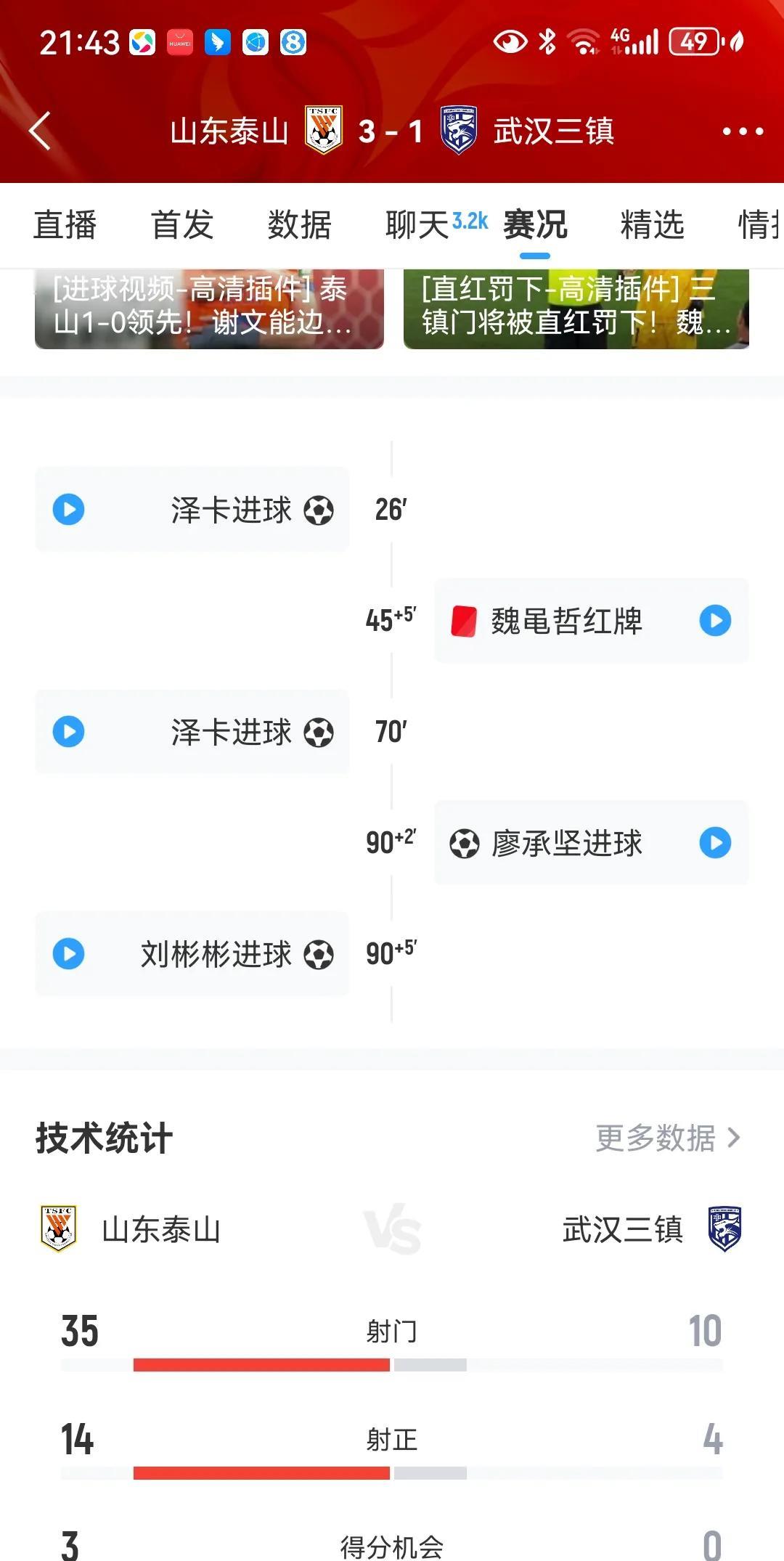Screen dimensions: 784x1561
Task: Play the 刘彬彬进球 clip
Action: tap(69, 954)
